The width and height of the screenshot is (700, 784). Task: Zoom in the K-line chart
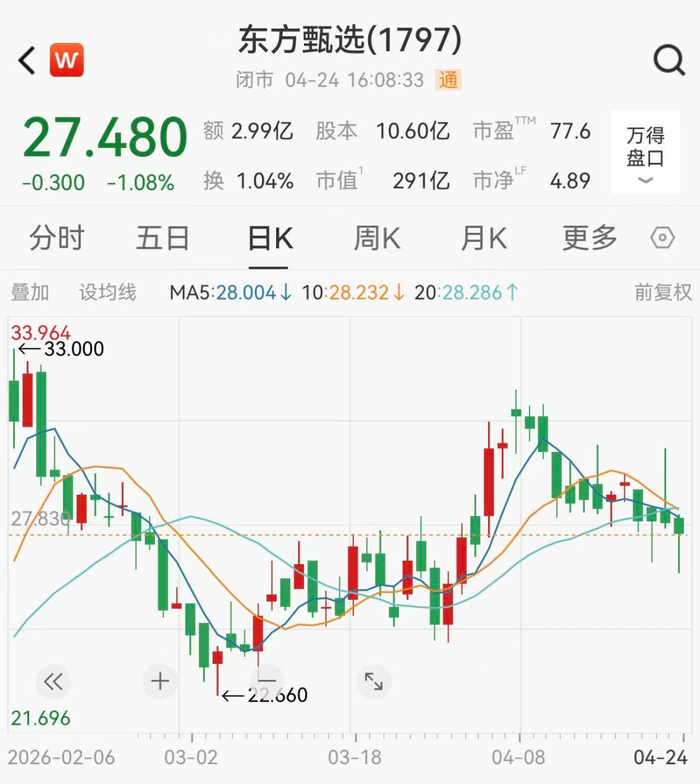160,682
